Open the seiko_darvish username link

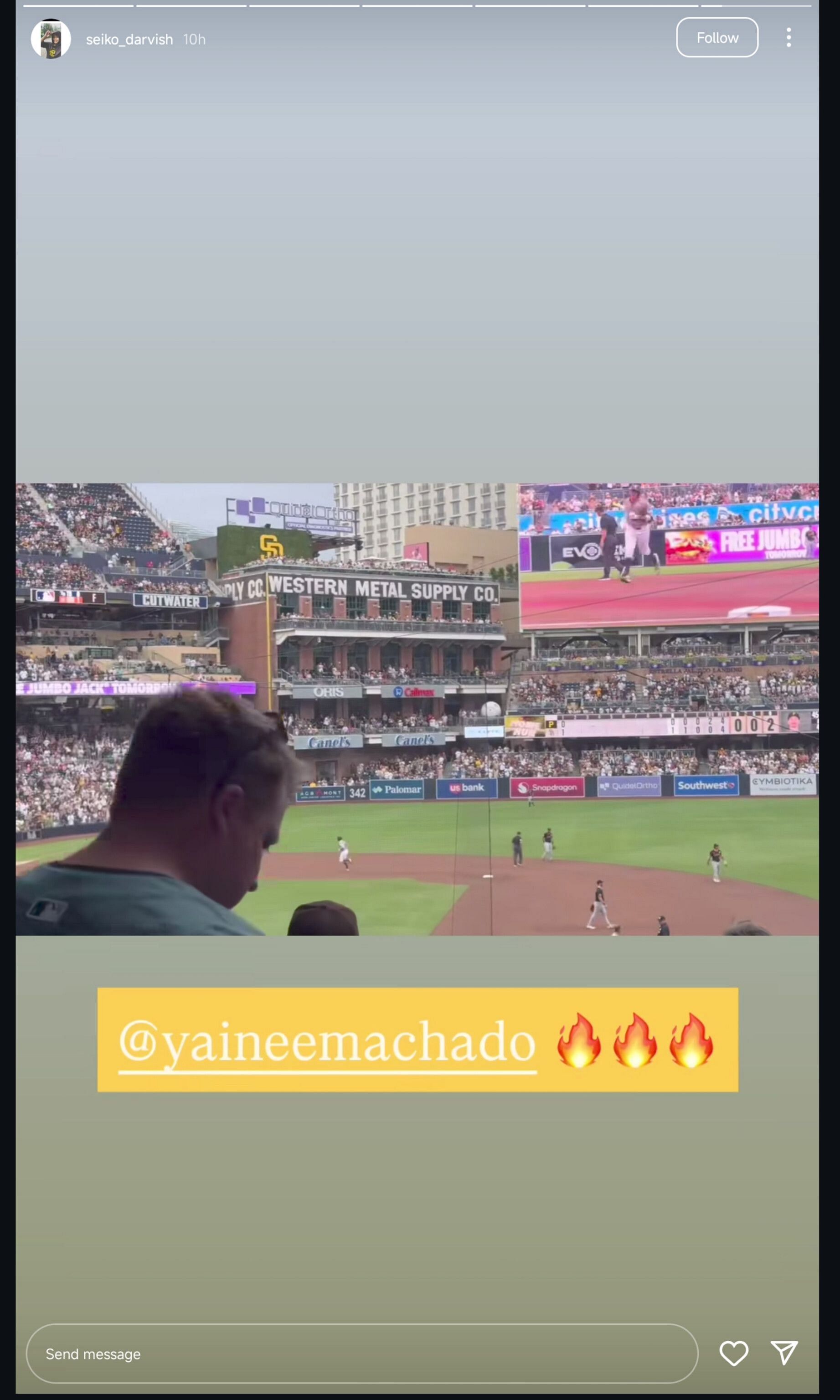click(129, 39)
